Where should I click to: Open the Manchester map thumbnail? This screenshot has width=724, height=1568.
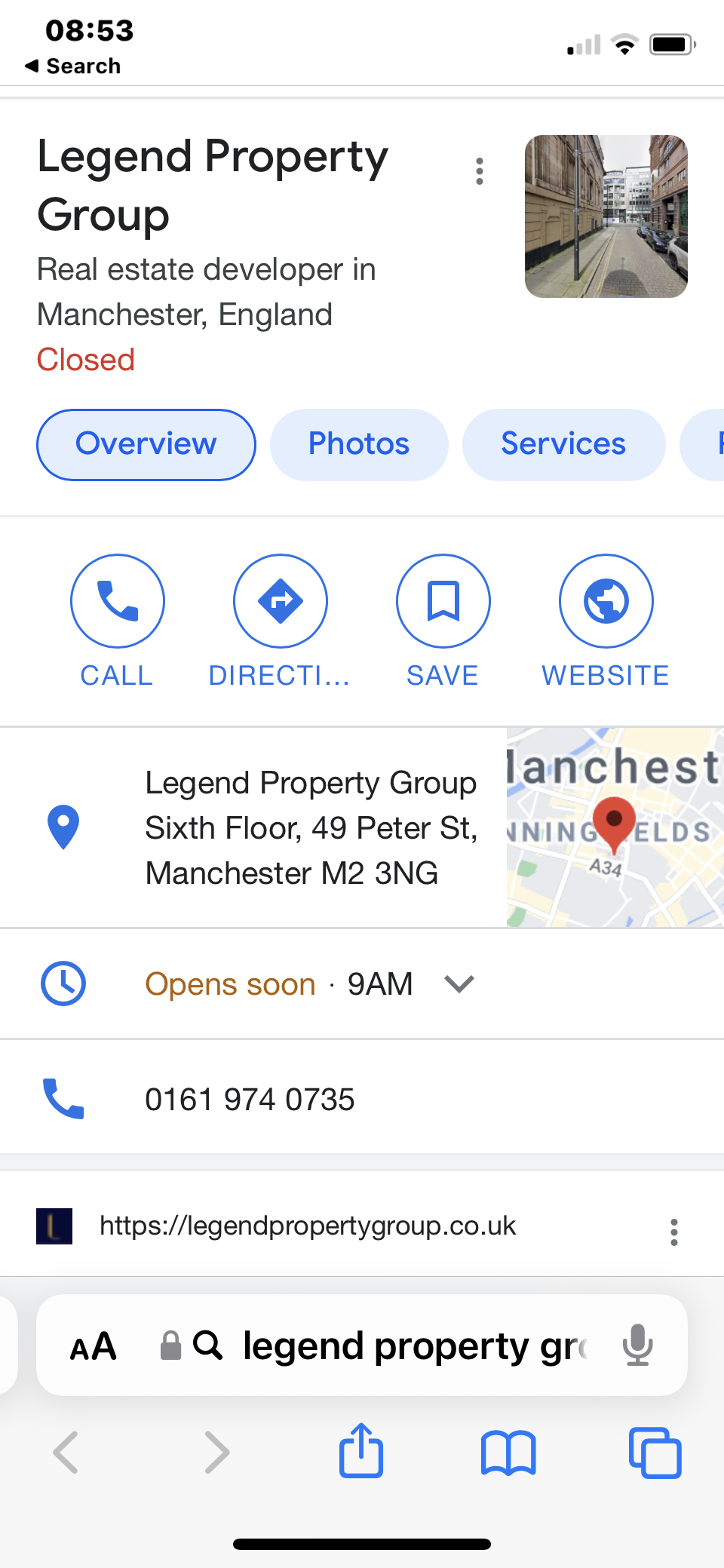(615, 828)
